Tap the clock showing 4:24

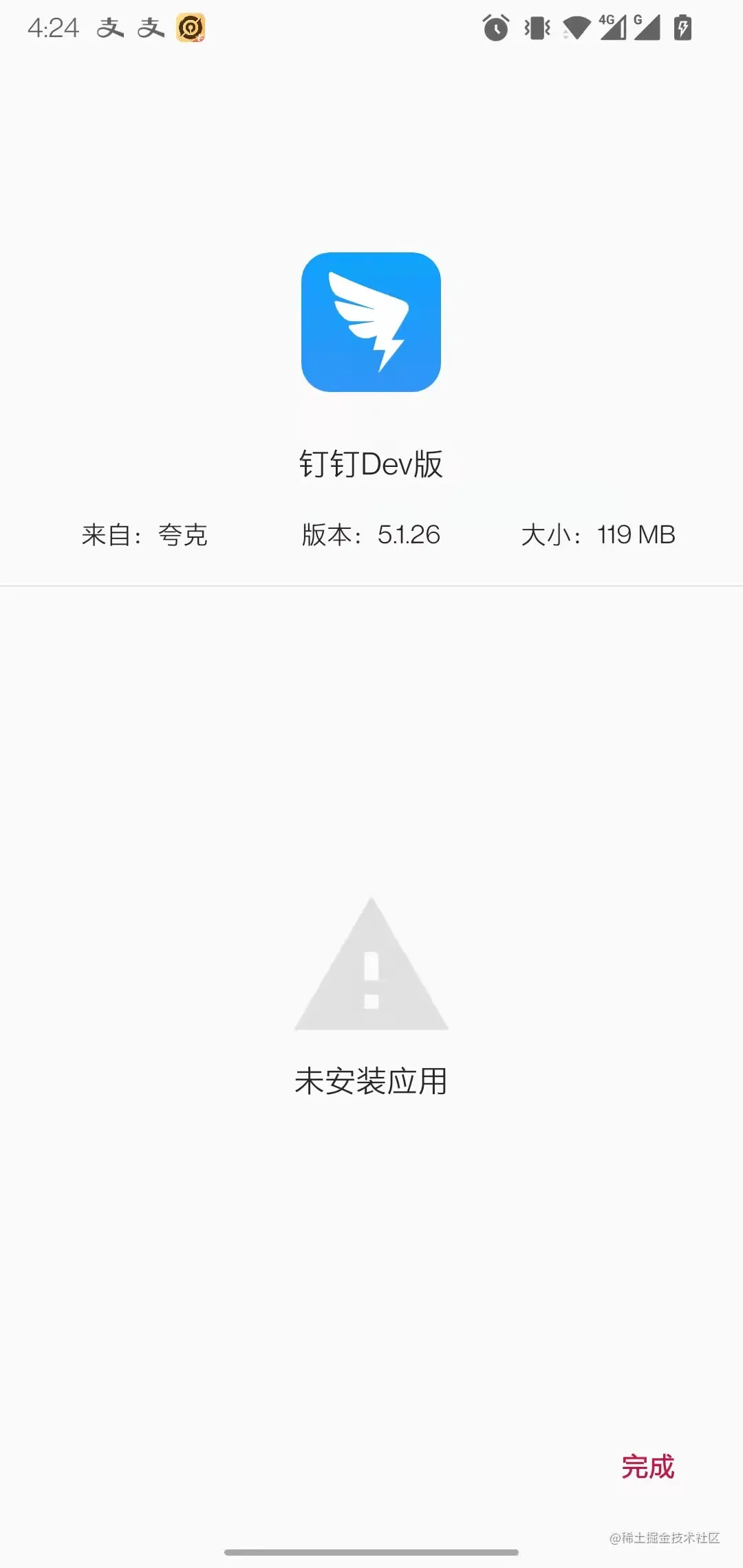(55, 28)
